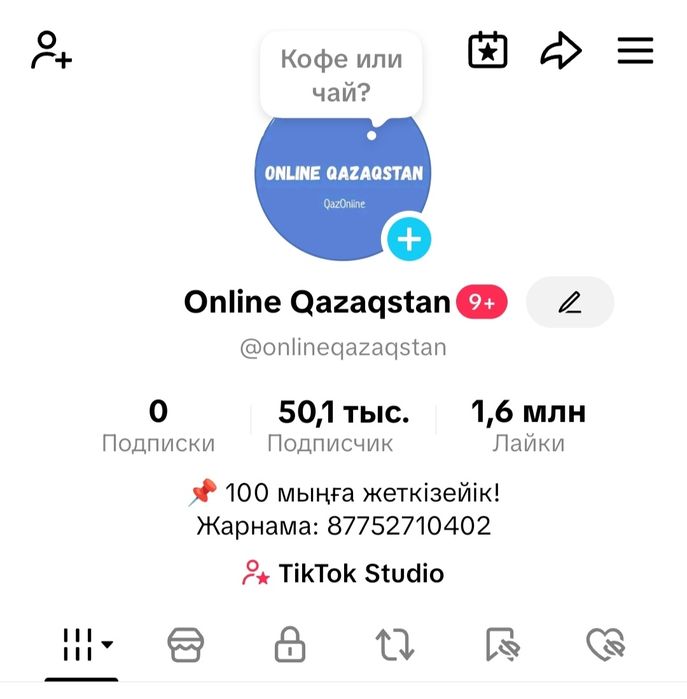Screen dimensions: 687x699
Task: Switch to the hidden liked videos tab
Action: 605,645
